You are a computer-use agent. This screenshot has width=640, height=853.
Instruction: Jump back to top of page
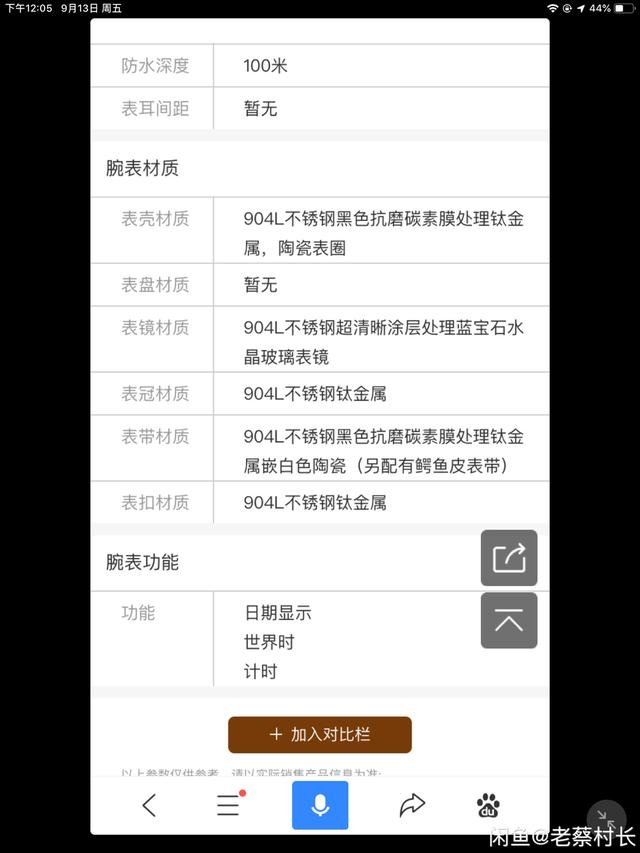pyautogui.click(x=509, y=620)
